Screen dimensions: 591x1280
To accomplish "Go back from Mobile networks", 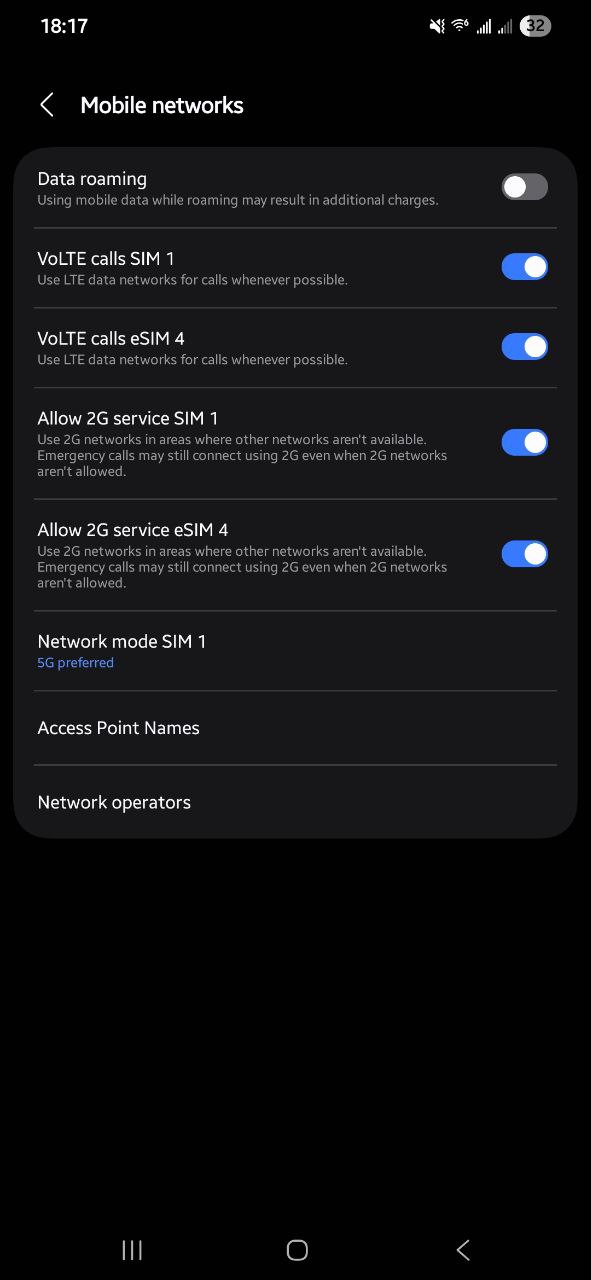I will point(46,105).
